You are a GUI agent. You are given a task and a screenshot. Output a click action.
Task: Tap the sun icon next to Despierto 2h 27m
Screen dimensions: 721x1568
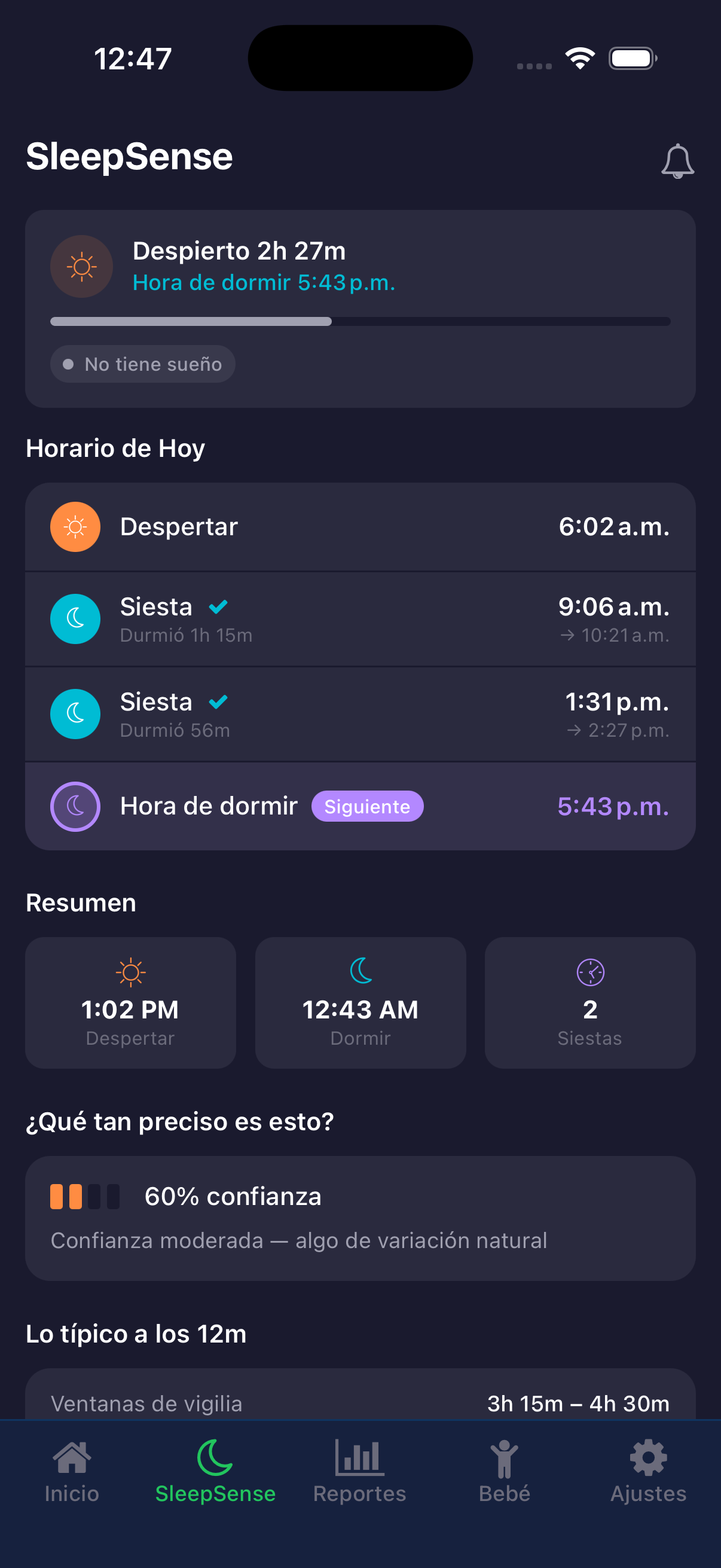click(x=81, y=266)
